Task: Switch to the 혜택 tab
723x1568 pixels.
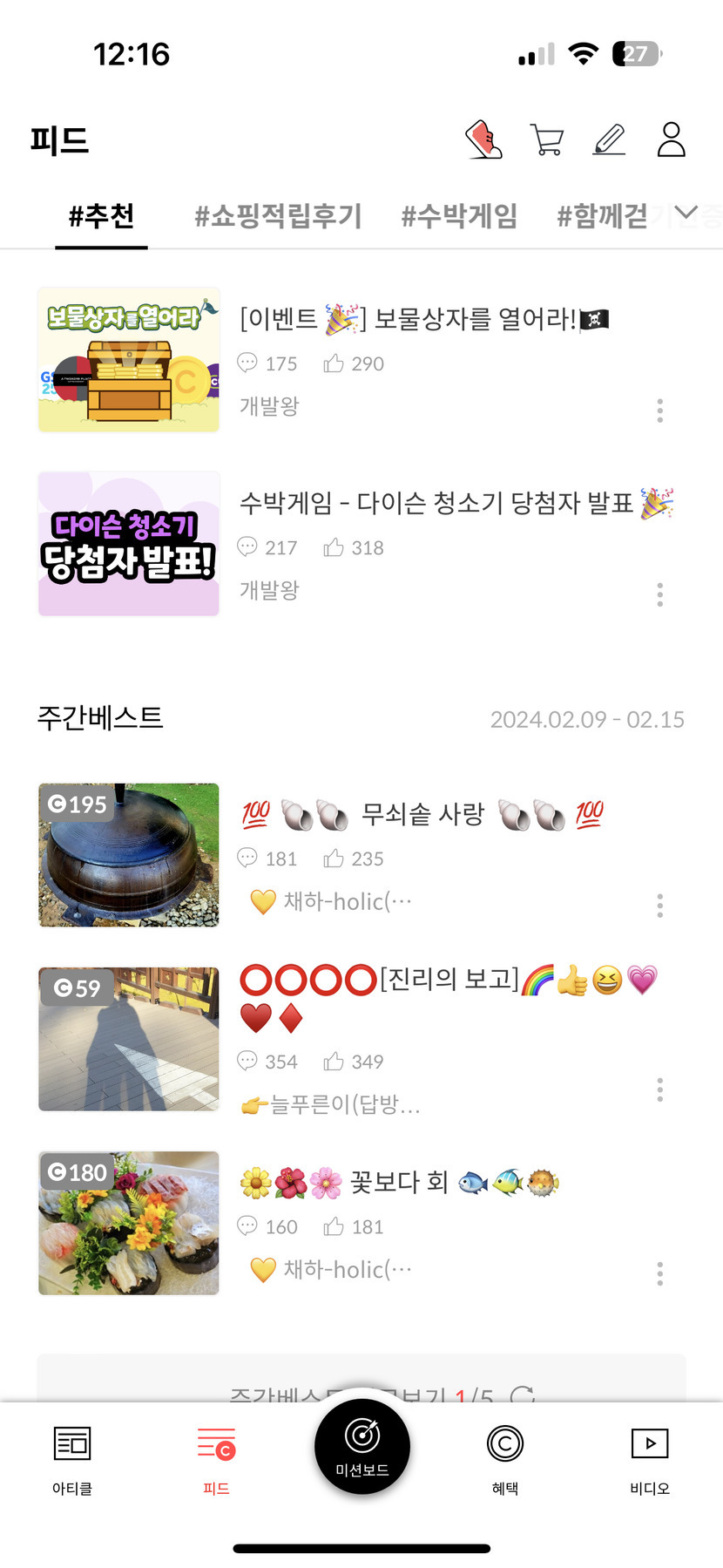Action: pos(505,1457)
